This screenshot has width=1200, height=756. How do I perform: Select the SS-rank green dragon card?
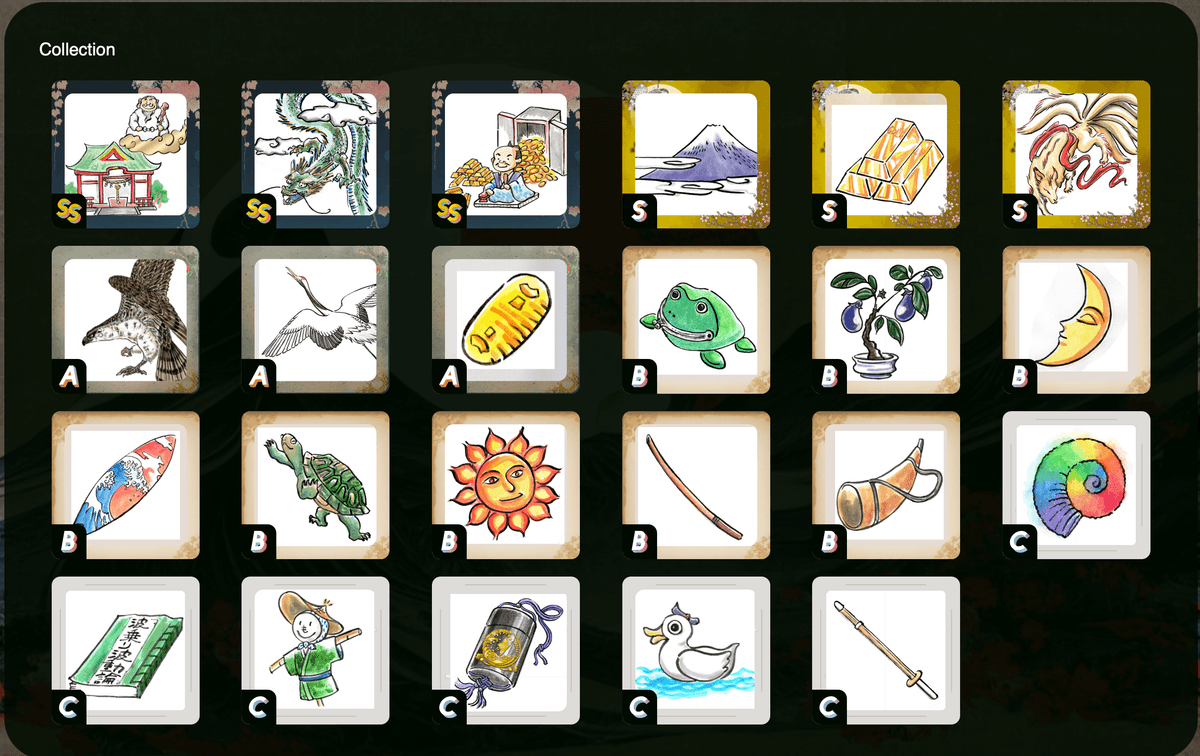[315, 154]
